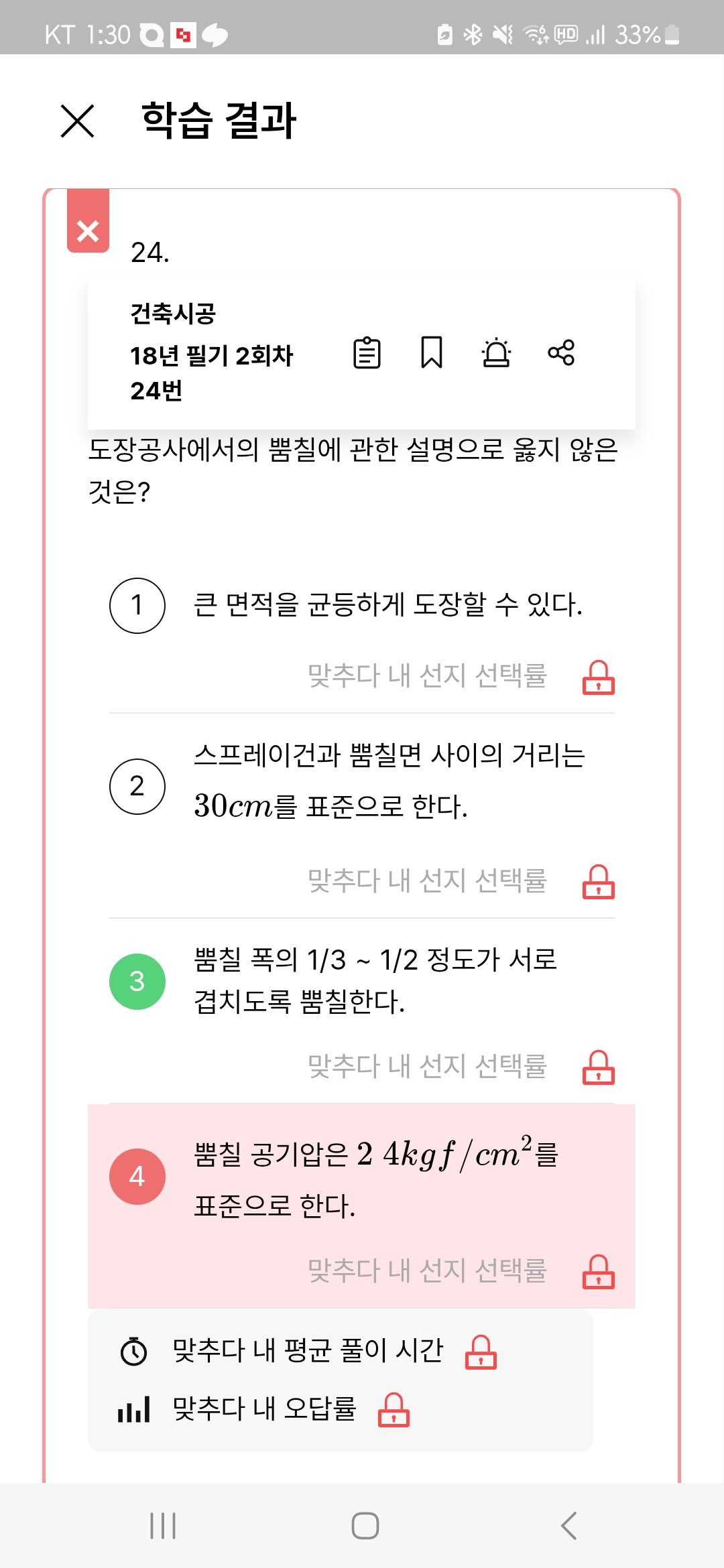Report this question with siren icon
The width and height of the screenshot is (724, 1568).
[496, 352]
